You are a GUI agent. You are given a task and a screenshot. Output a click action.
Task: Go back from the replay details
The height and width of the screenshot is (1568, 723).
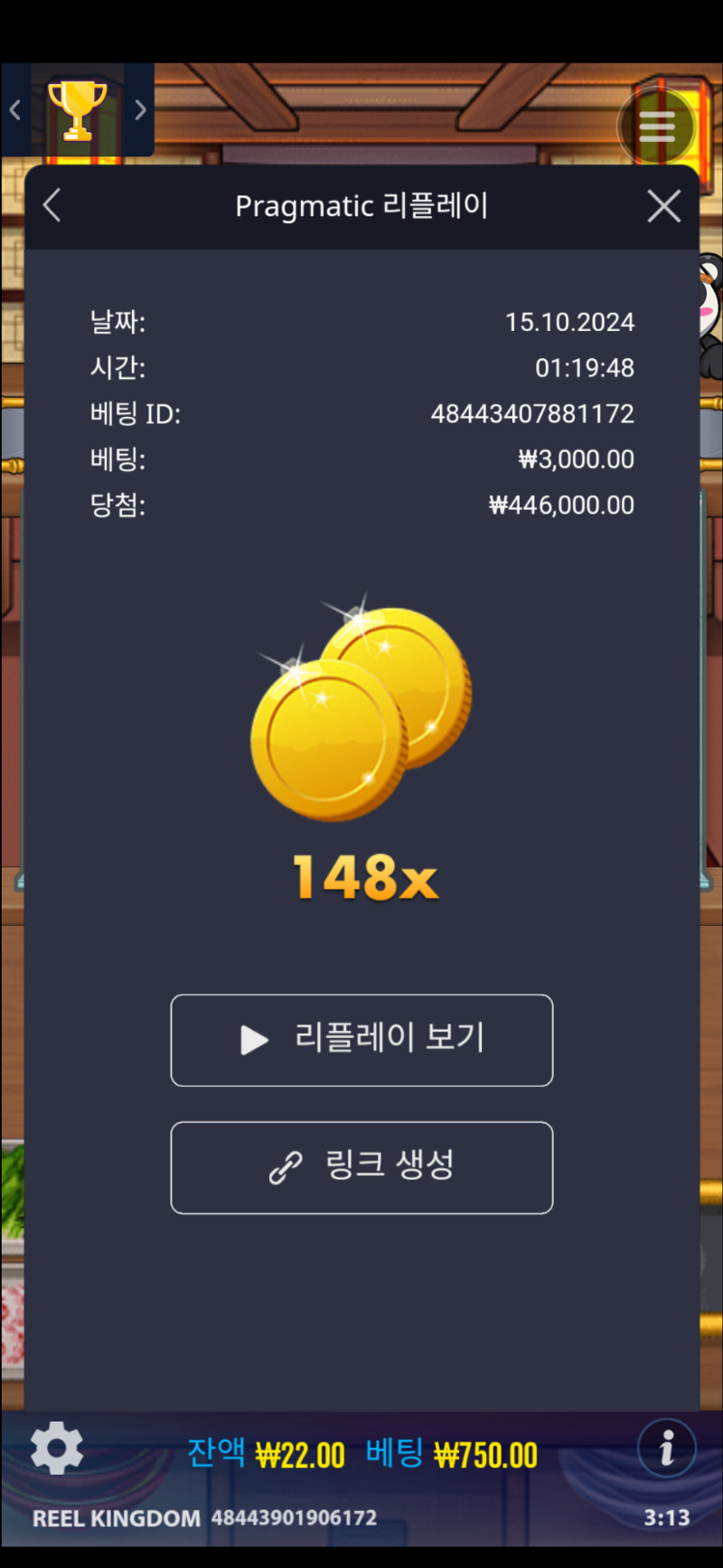coord(52,205)
